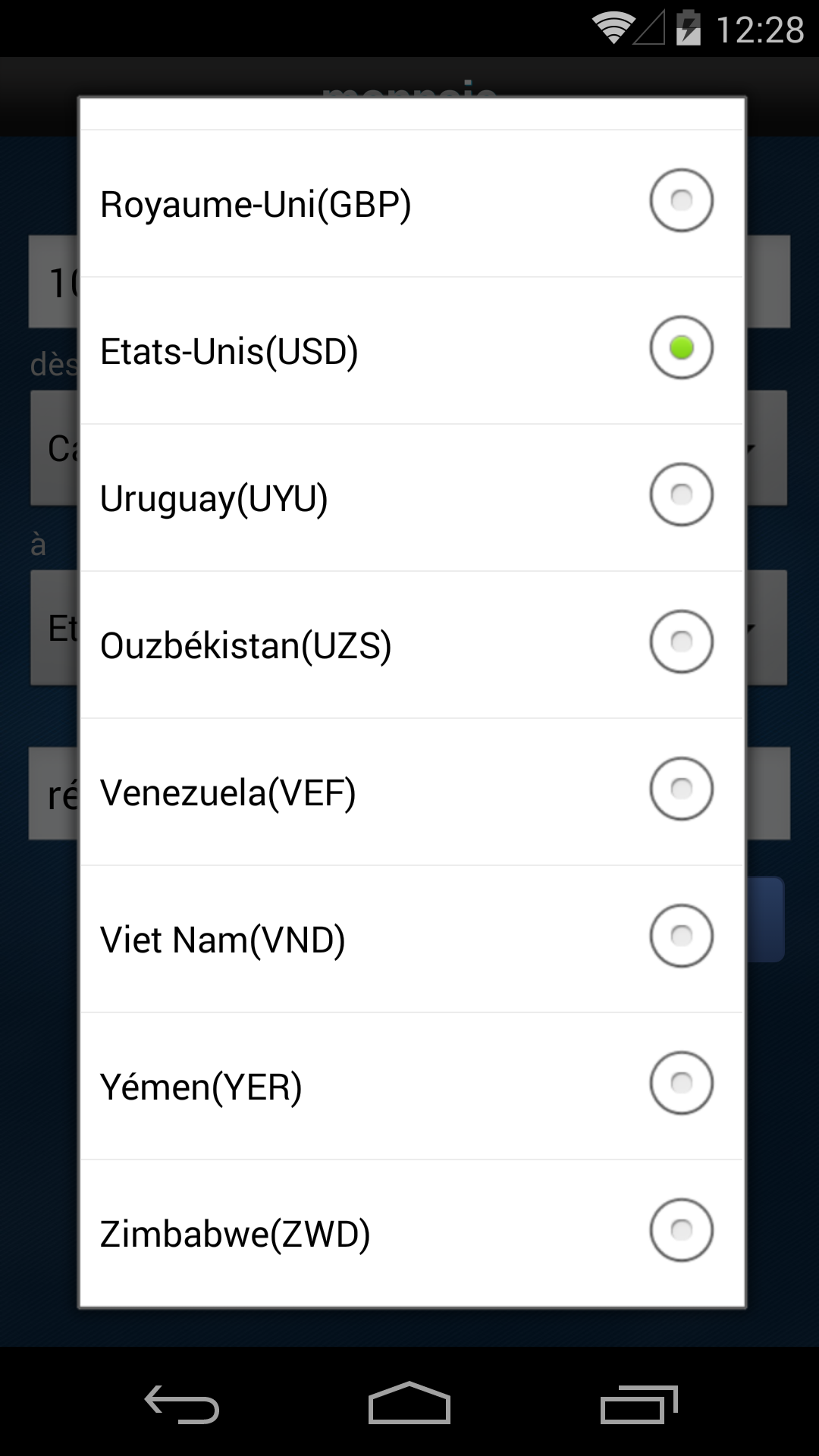Select the Etats-Unis(USD) radio button
The height and width of the screenshot is (1456, 819).
[680, 347]
